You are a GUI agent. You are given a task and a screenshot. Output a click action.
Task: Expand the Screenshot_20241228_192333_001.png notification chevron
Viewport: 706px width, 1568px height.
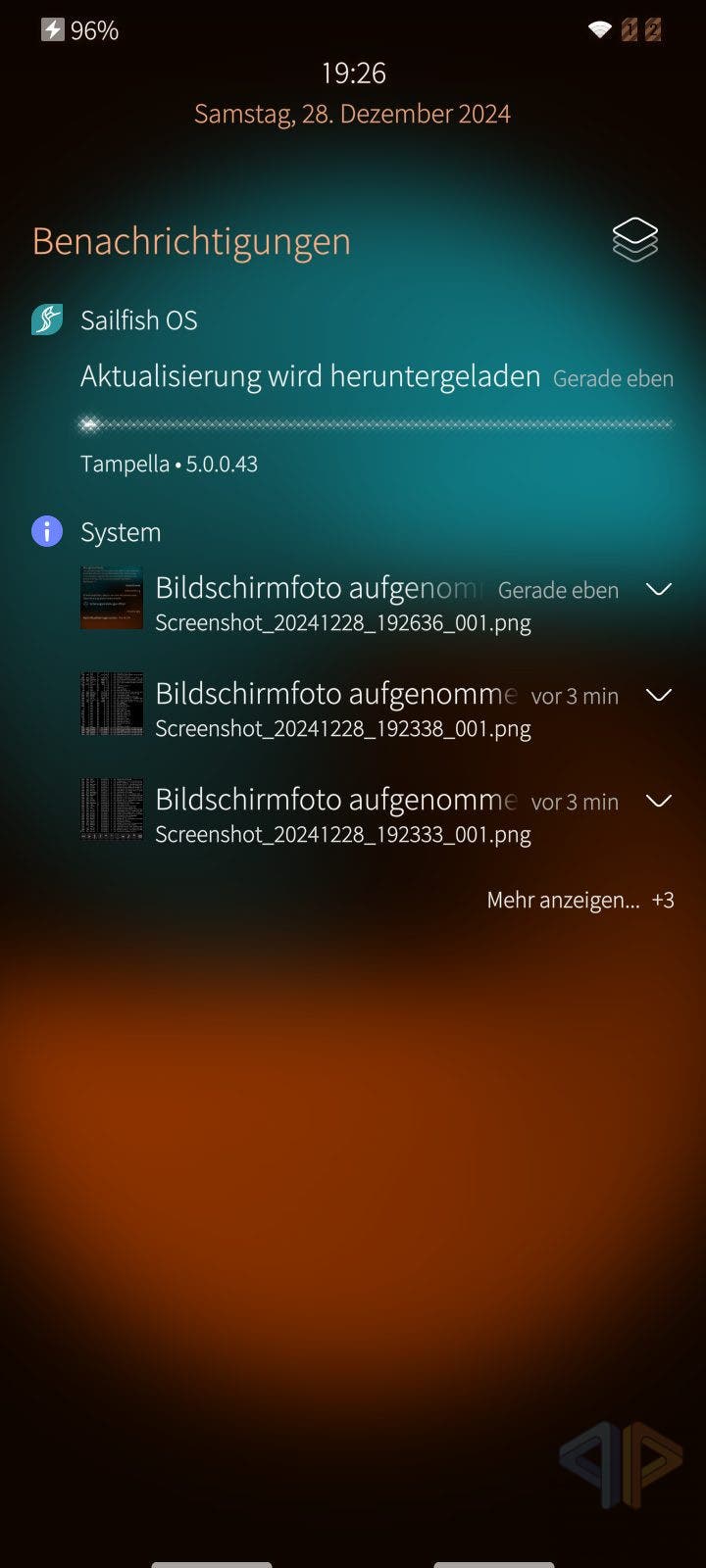(x=659, y=801)
